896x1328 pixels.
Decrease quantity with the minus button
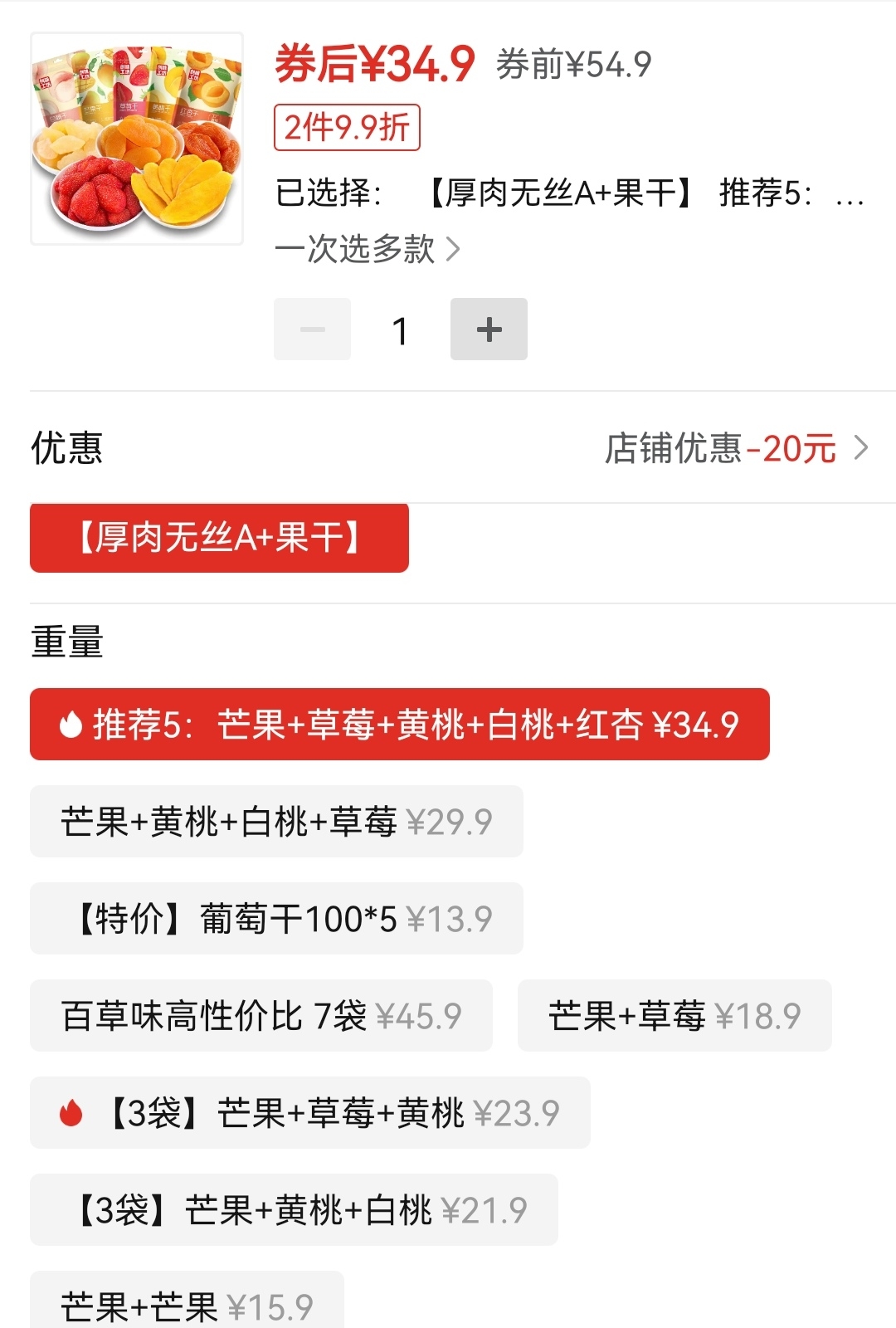312,330
